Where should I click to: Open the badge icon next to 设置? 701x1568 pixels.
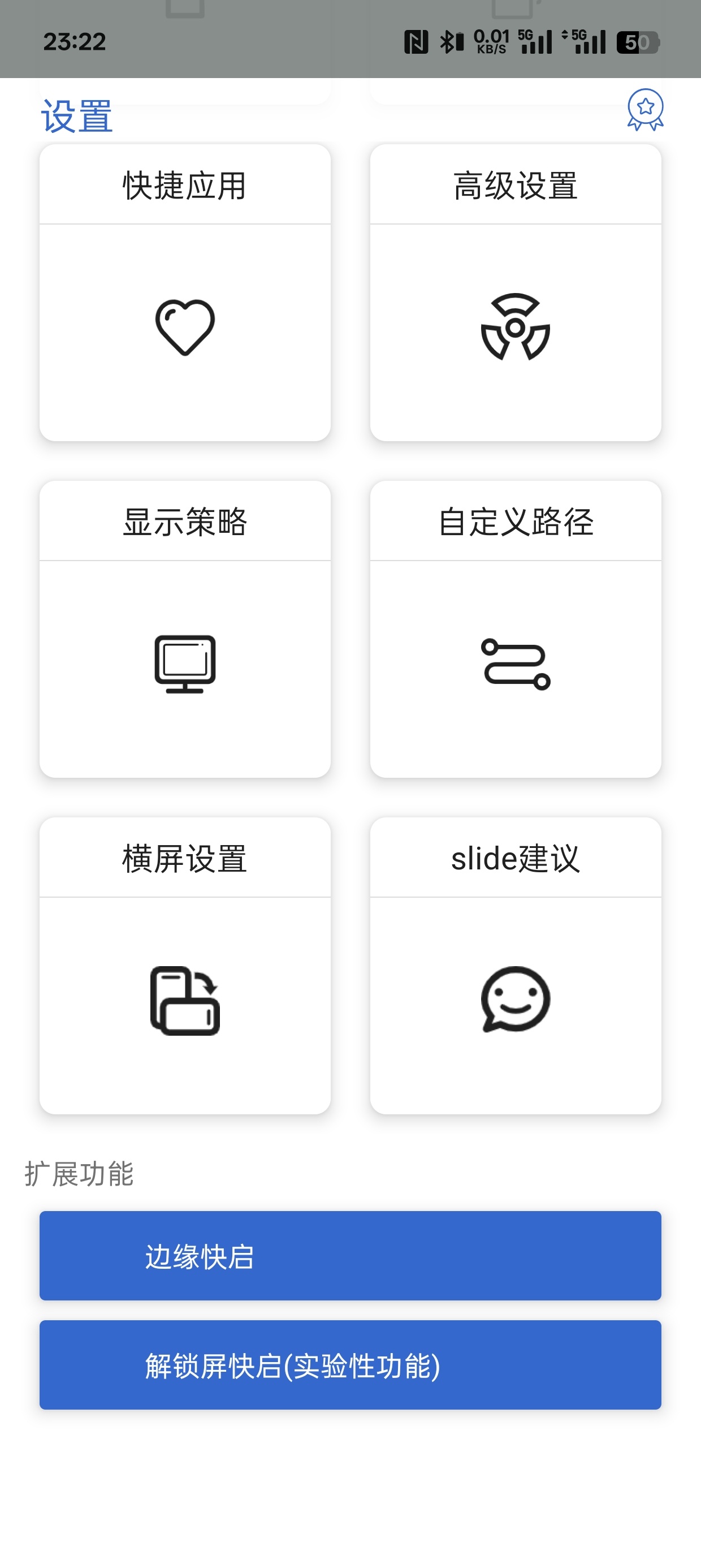point(645,110)
